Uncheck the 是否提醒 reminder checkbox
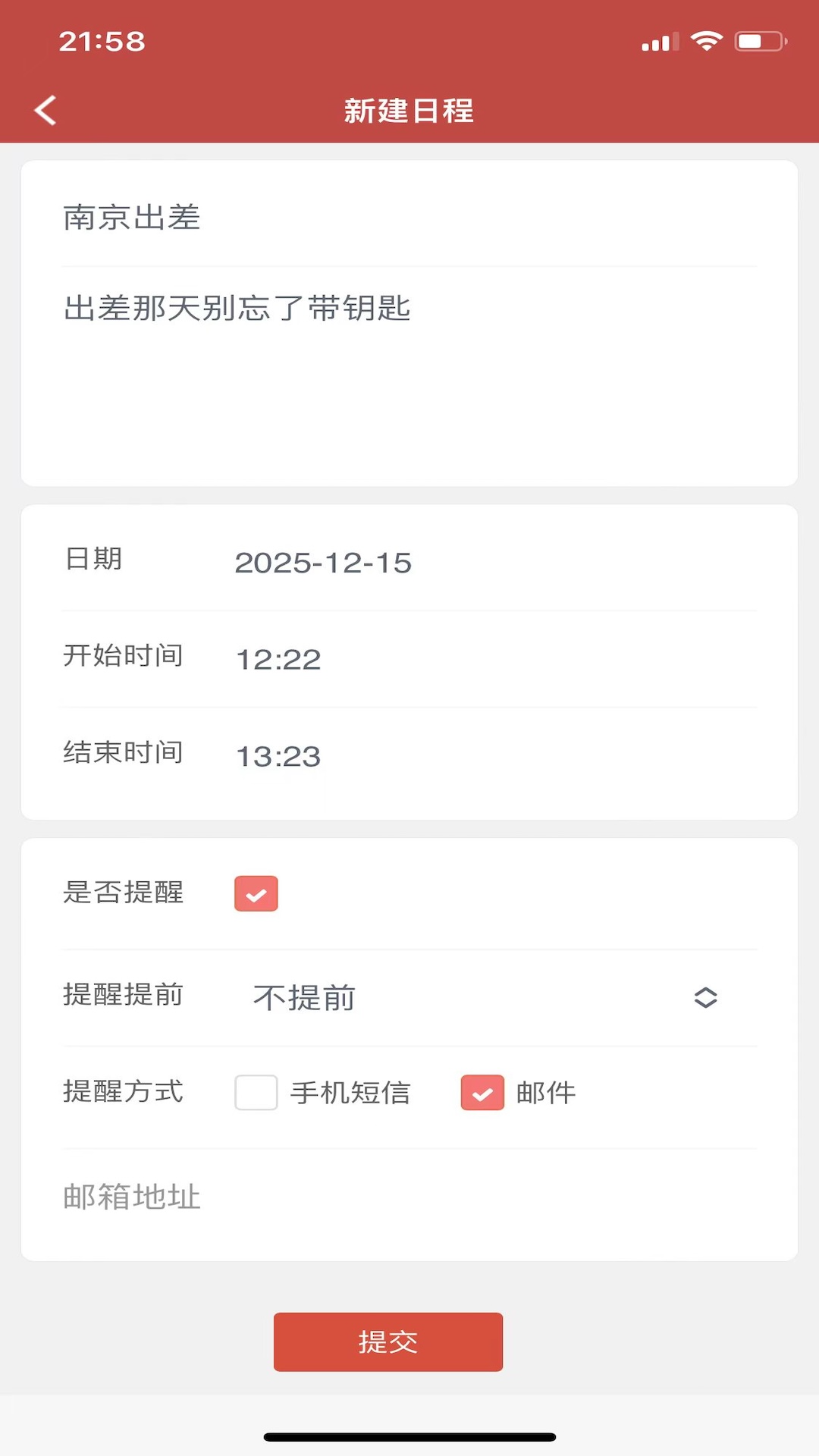819x1456 pixels. [x=256, y=893]
